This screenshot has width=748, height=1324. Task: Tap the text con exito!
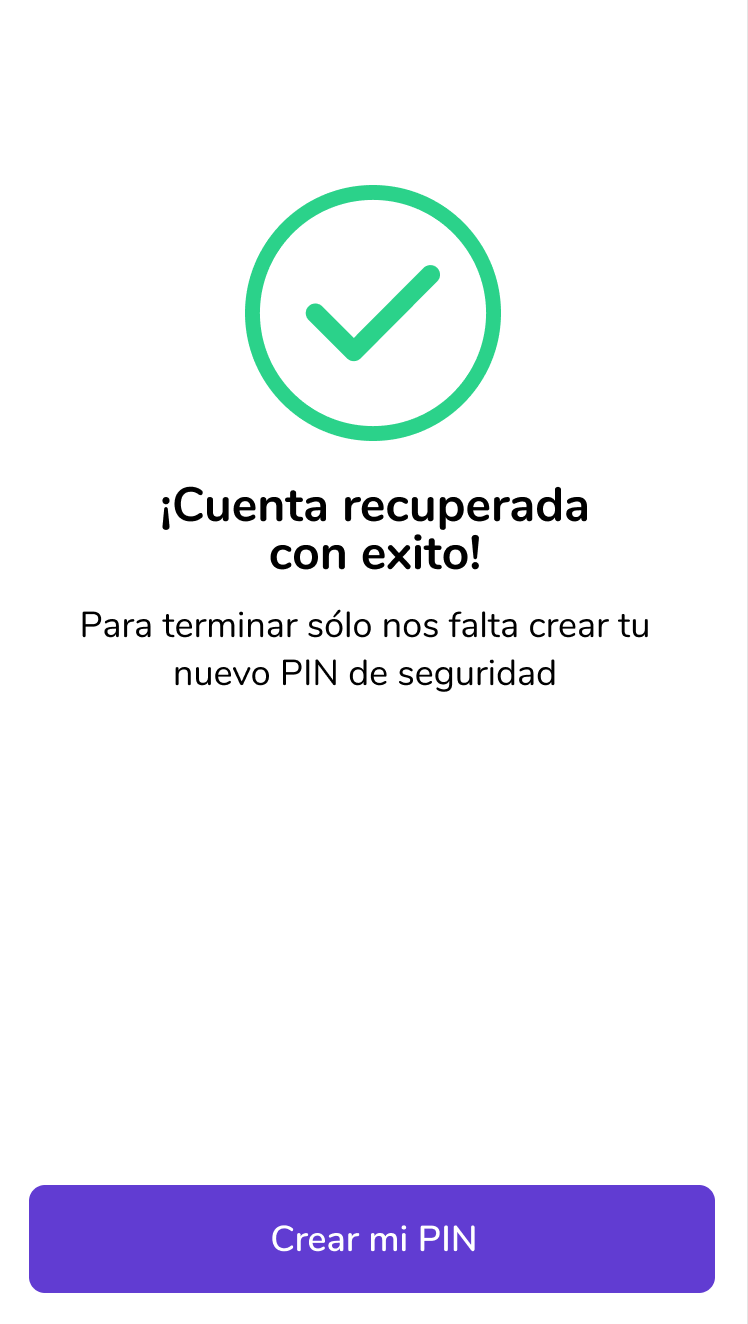[375, 553]
